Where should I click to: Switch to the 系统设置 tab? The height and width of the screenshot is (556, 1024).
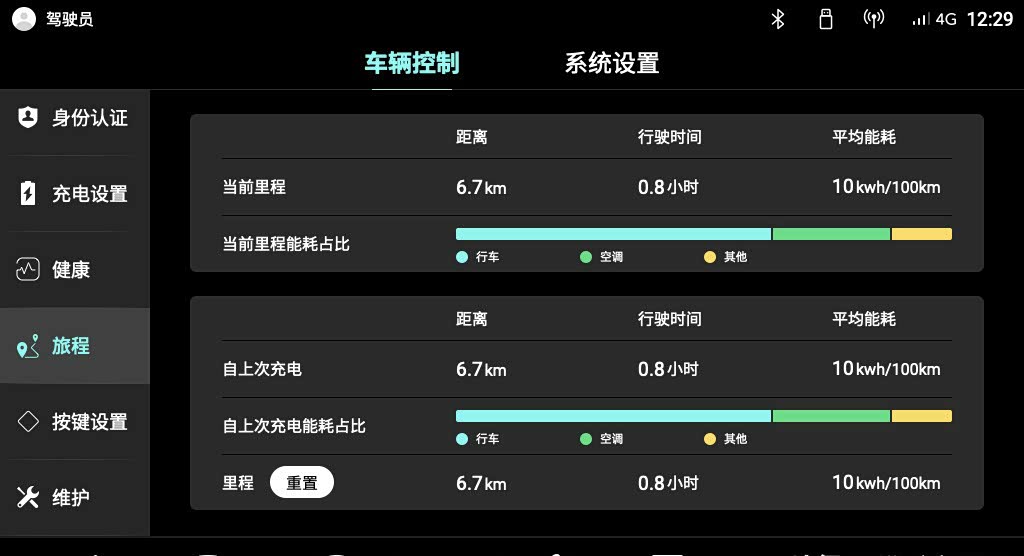pos(611,64)
